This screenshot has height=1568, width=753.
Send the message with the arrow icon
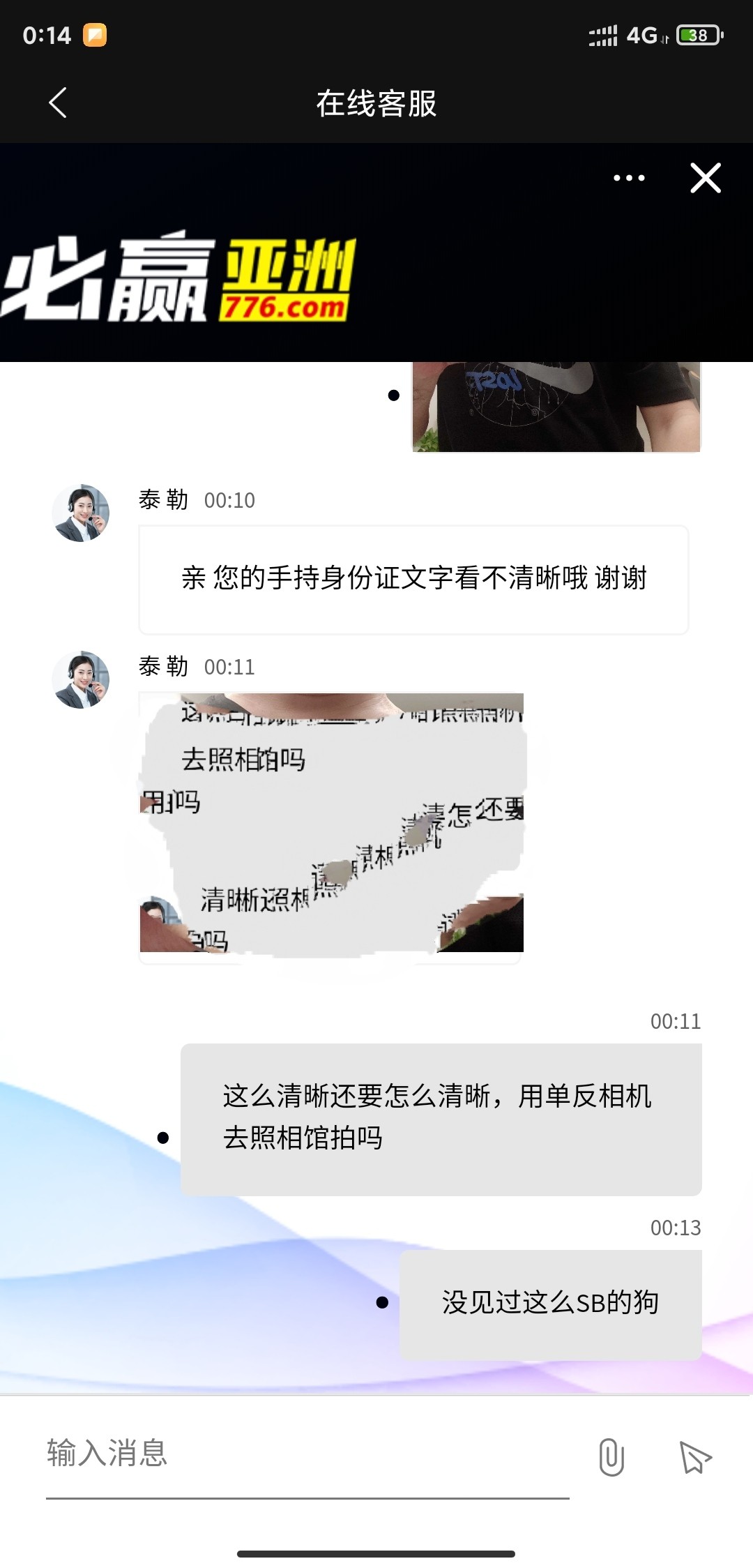coord(695,1457)
